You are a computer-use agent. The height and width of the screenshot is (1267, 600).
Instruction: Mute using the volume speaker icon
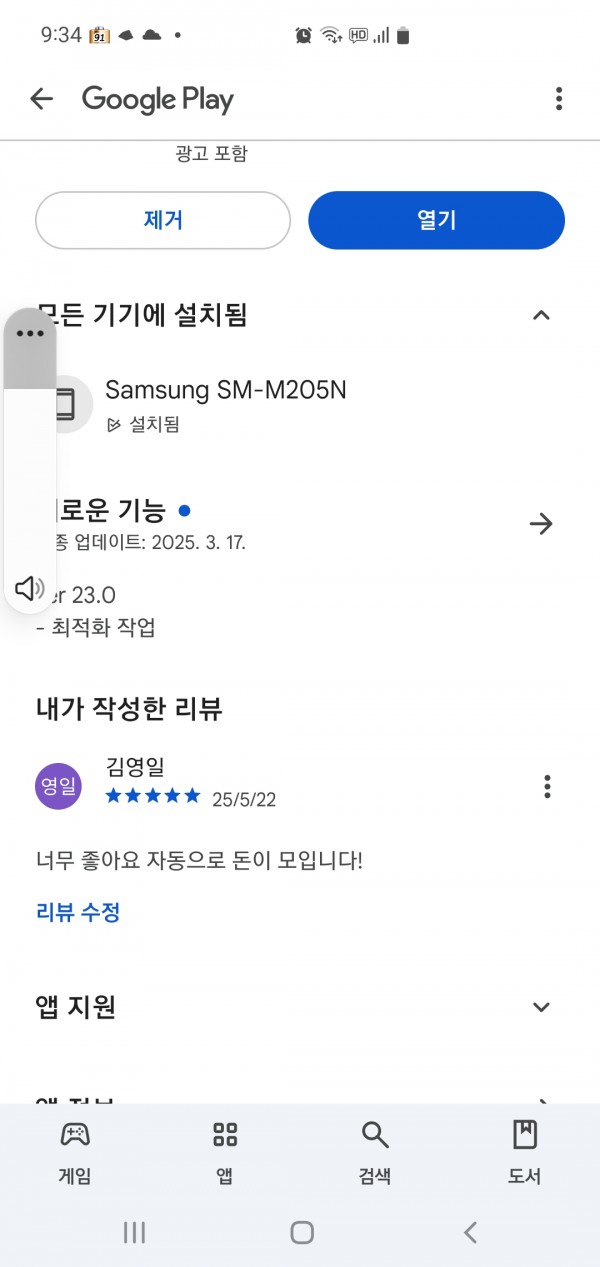tap(30, 588)
